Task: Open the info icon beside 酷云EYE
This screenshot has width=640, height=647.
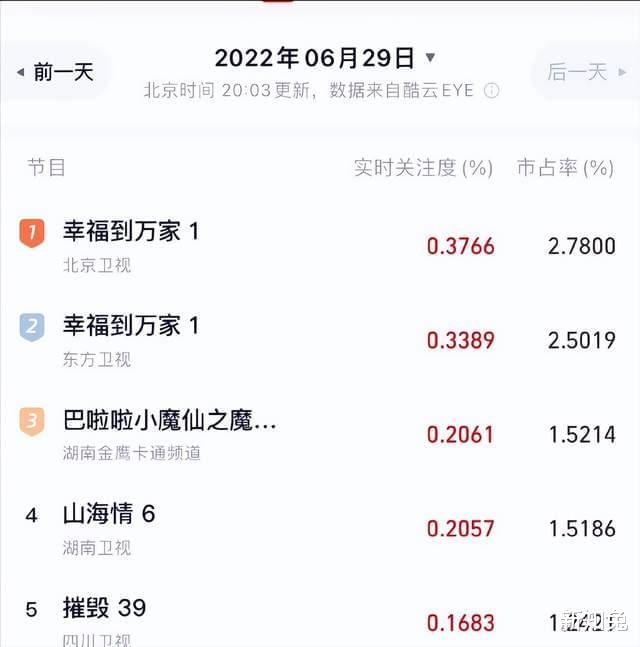Action: 492,91
